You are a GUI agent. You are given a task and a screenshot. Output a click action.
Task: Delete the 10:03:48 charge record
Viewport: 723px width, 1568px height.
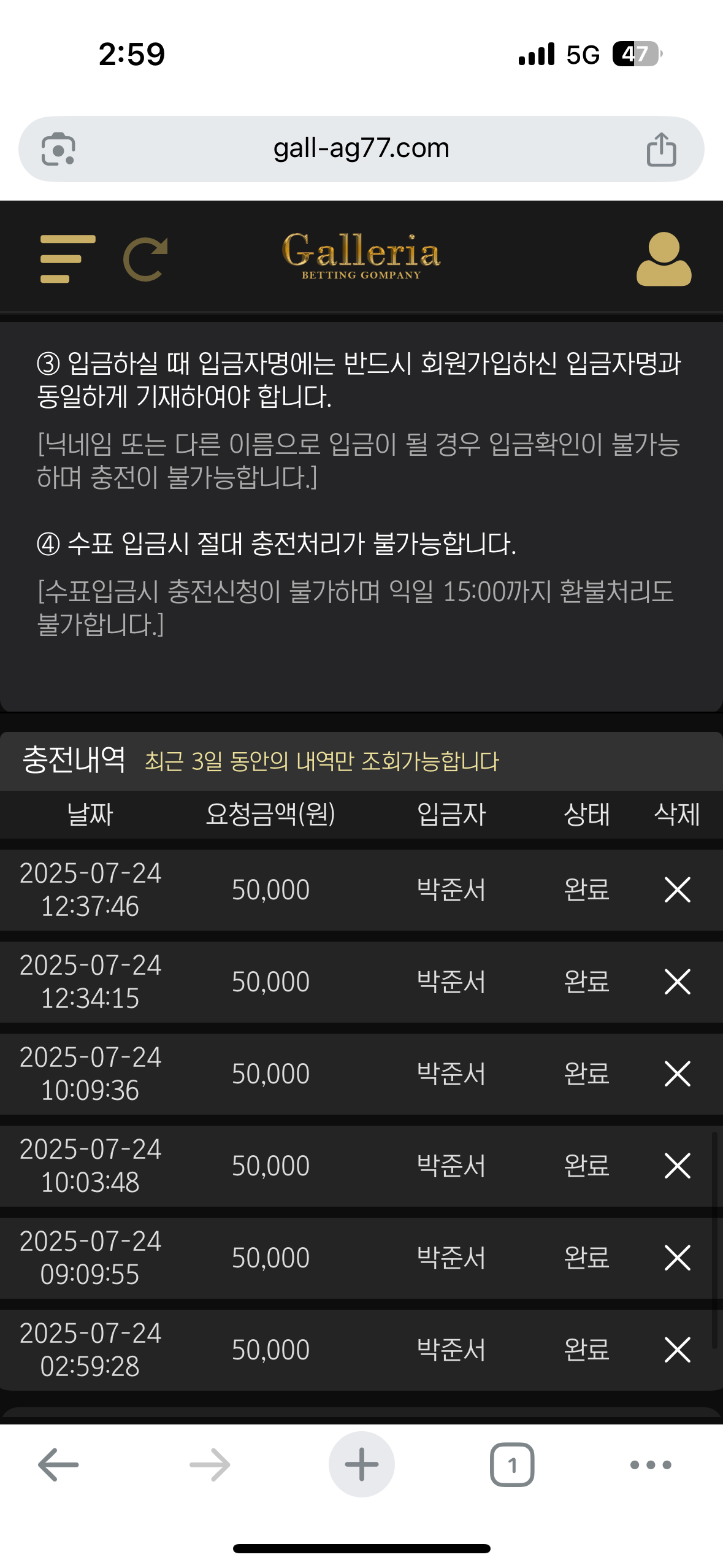(x=677, y=1166)
